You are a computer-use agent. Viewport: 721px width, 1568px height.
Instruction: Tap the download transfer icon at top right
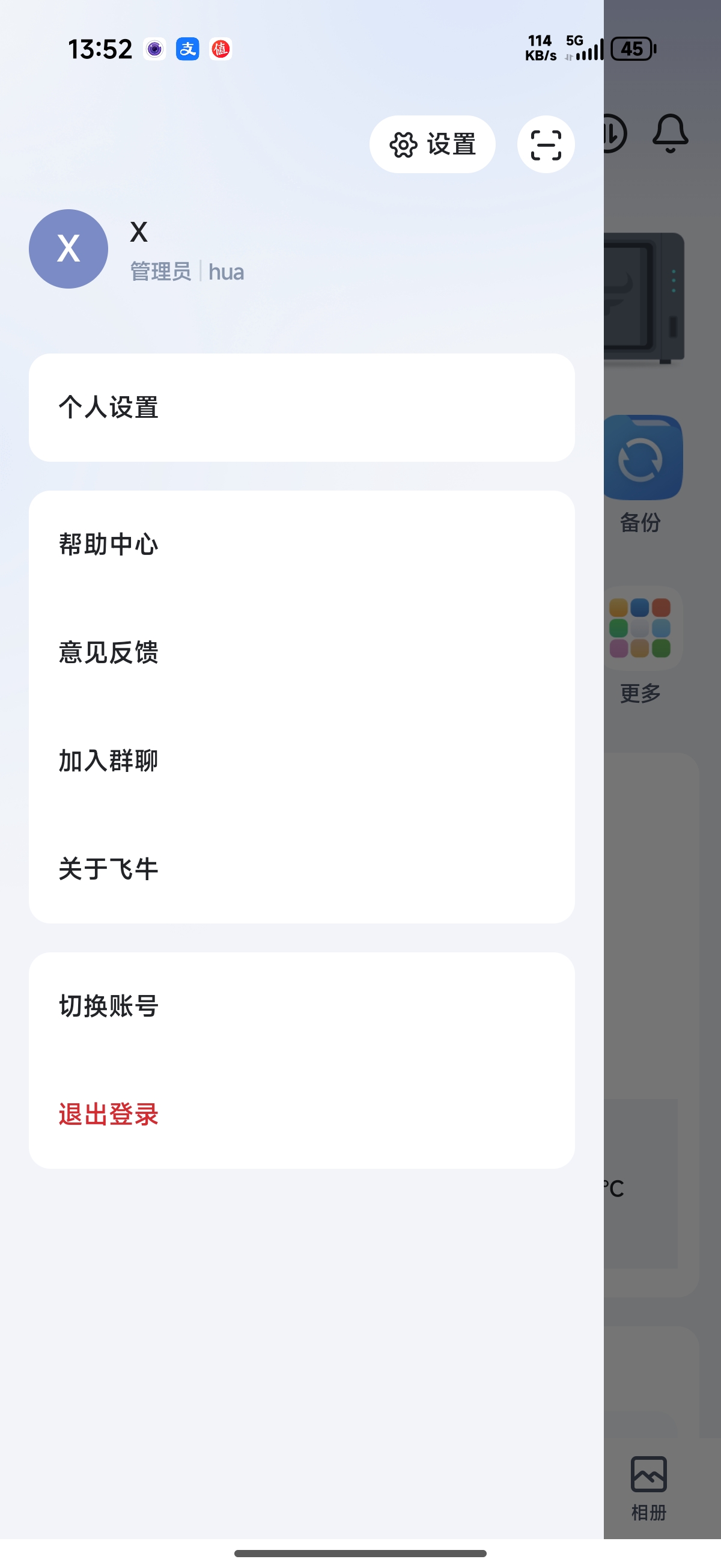(612, 135)
